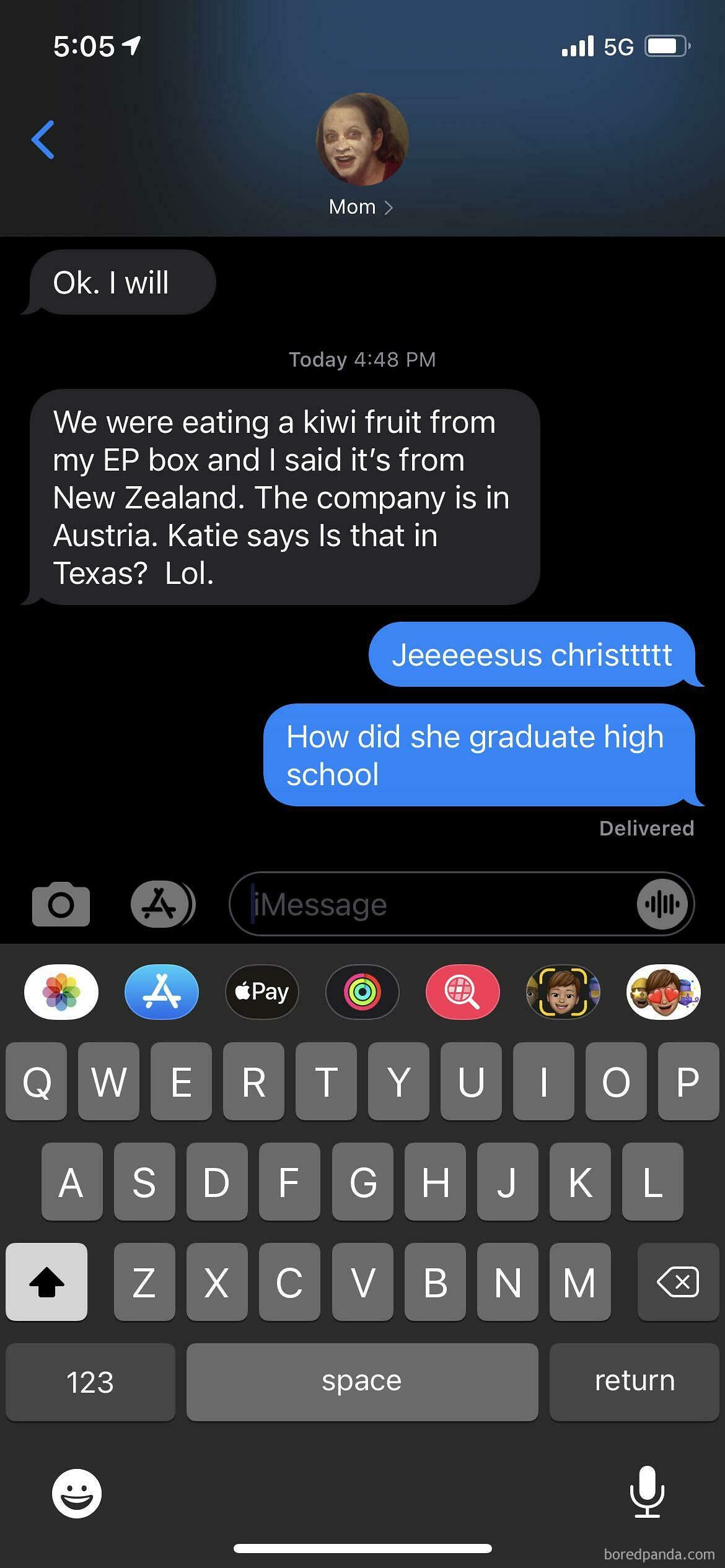Focus the iMessage text field
Screen dimensions: 725x1568
(434, 904)
